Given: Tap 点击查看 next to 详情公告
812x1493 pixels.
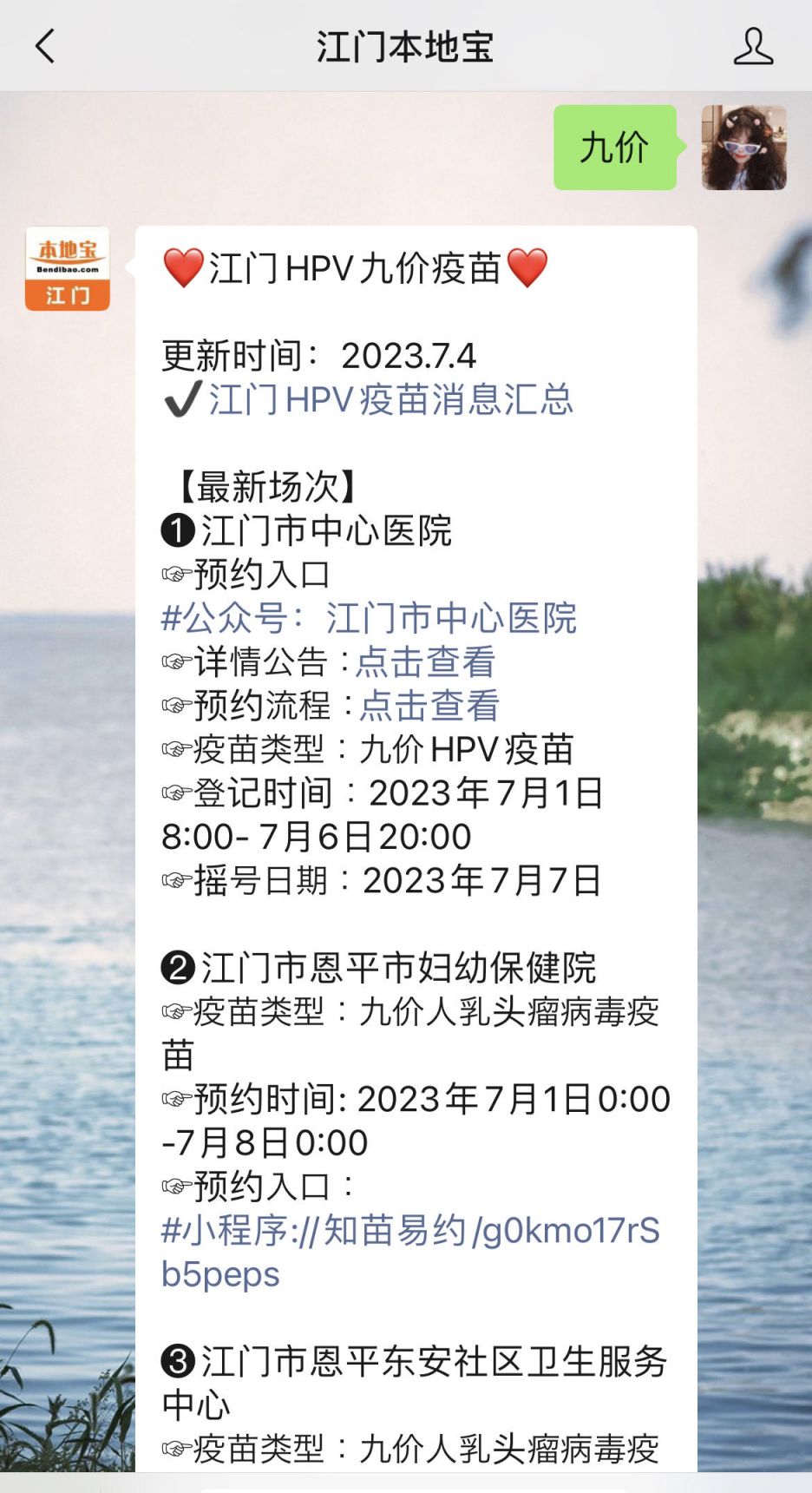Looking at the screenshot, I should tap(425, 661).
